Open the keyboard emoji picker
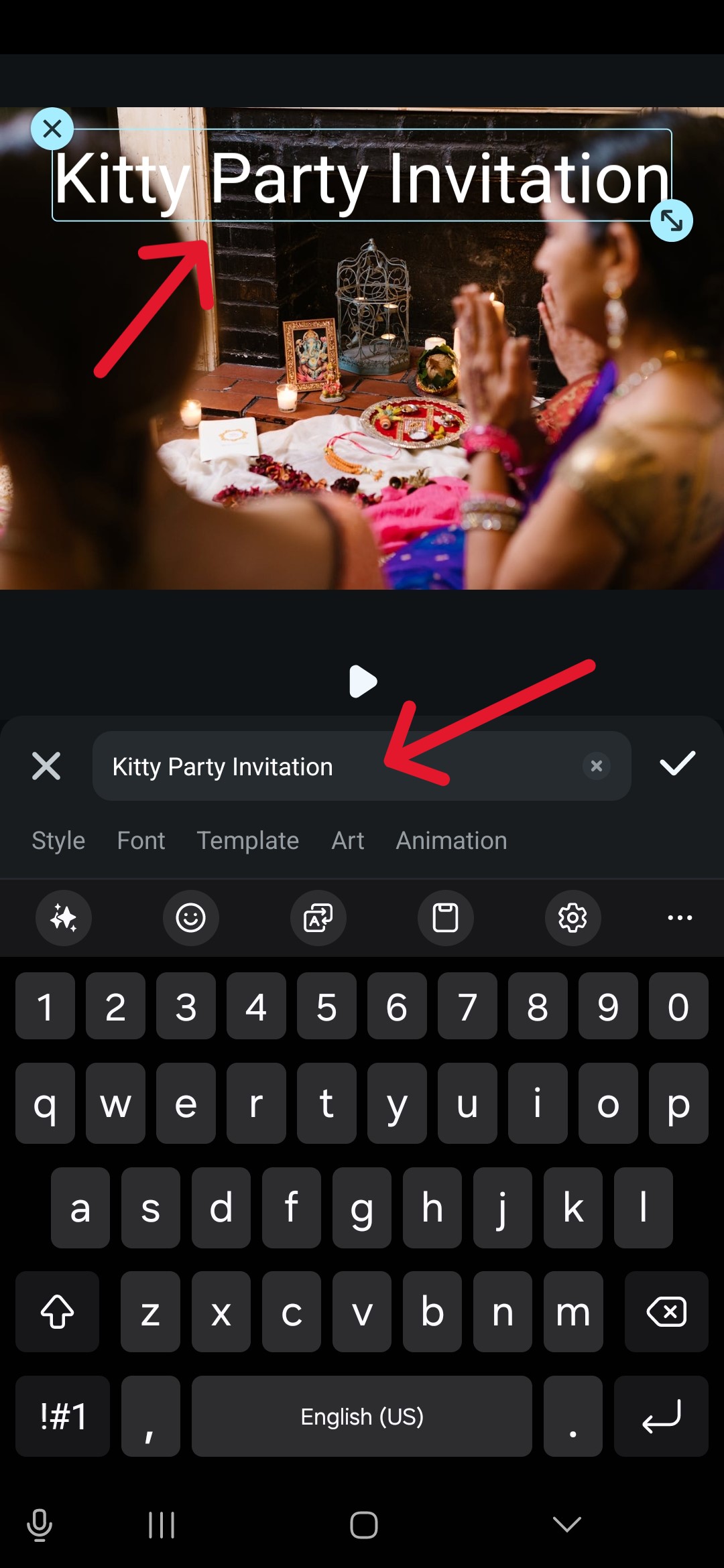This screenshot has width=724, height=1568. [190, 917]
